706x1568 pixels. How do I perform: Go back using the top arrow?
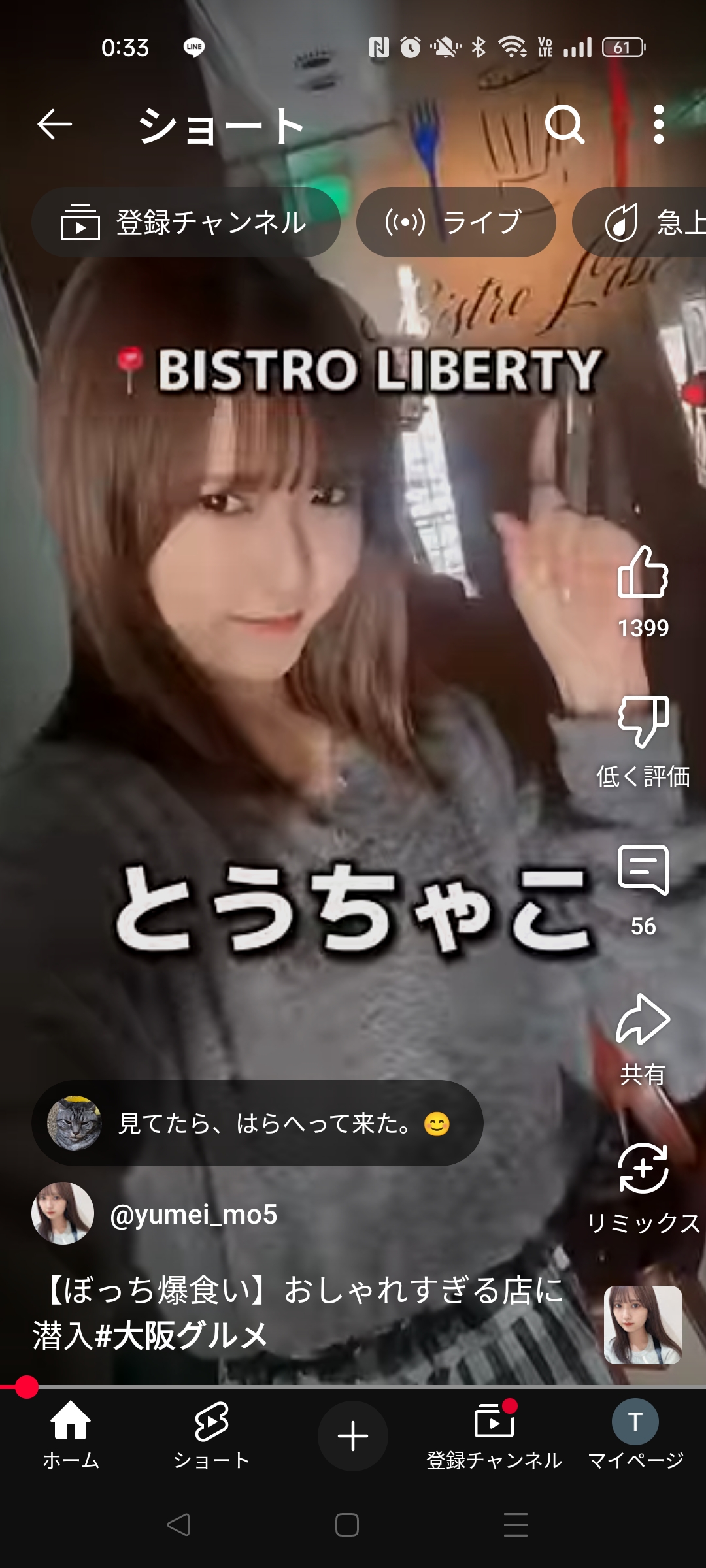click(x=54, y=124)
